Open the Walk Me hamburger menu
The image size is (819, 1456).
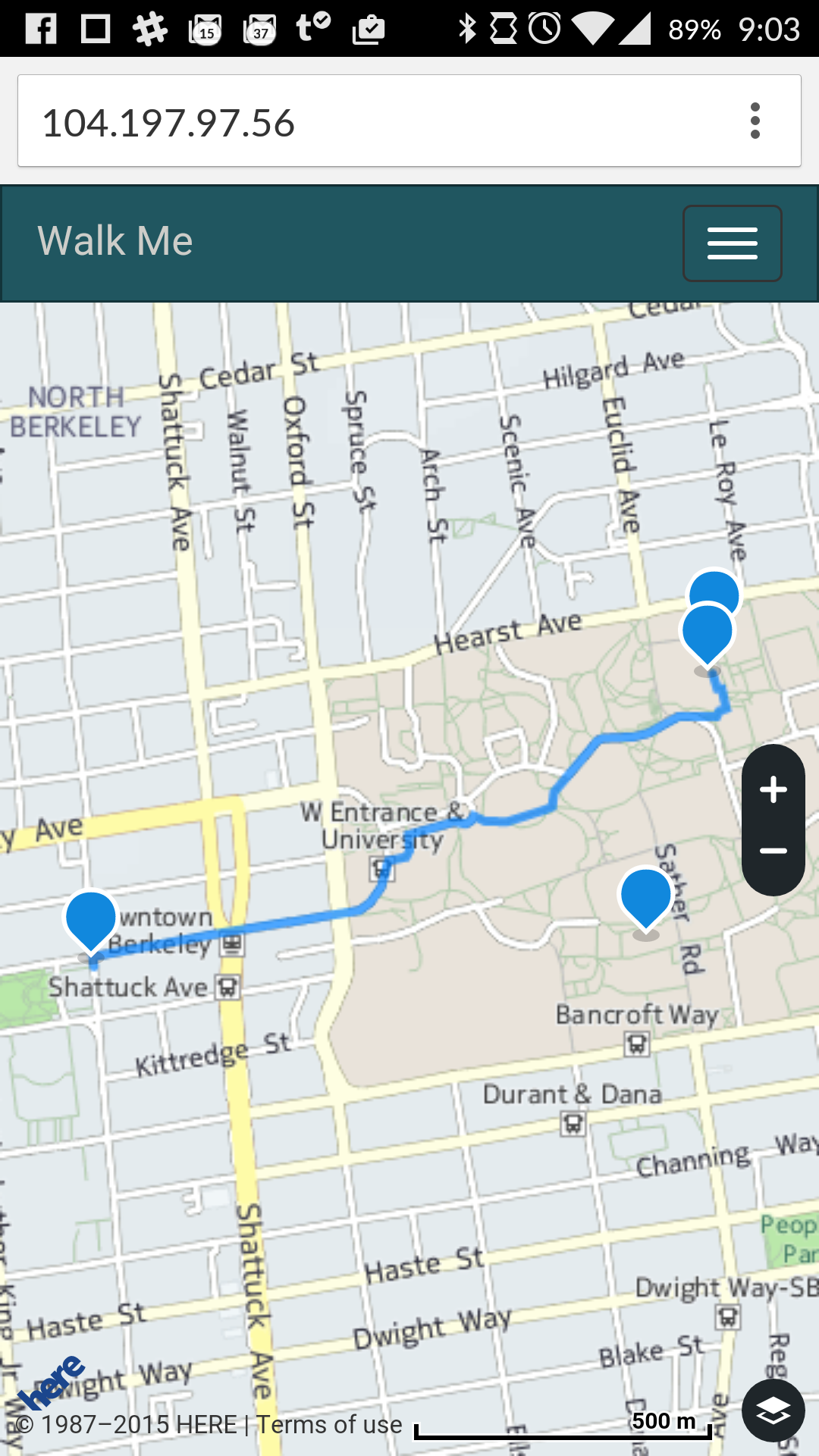click(x=732, y=243)
